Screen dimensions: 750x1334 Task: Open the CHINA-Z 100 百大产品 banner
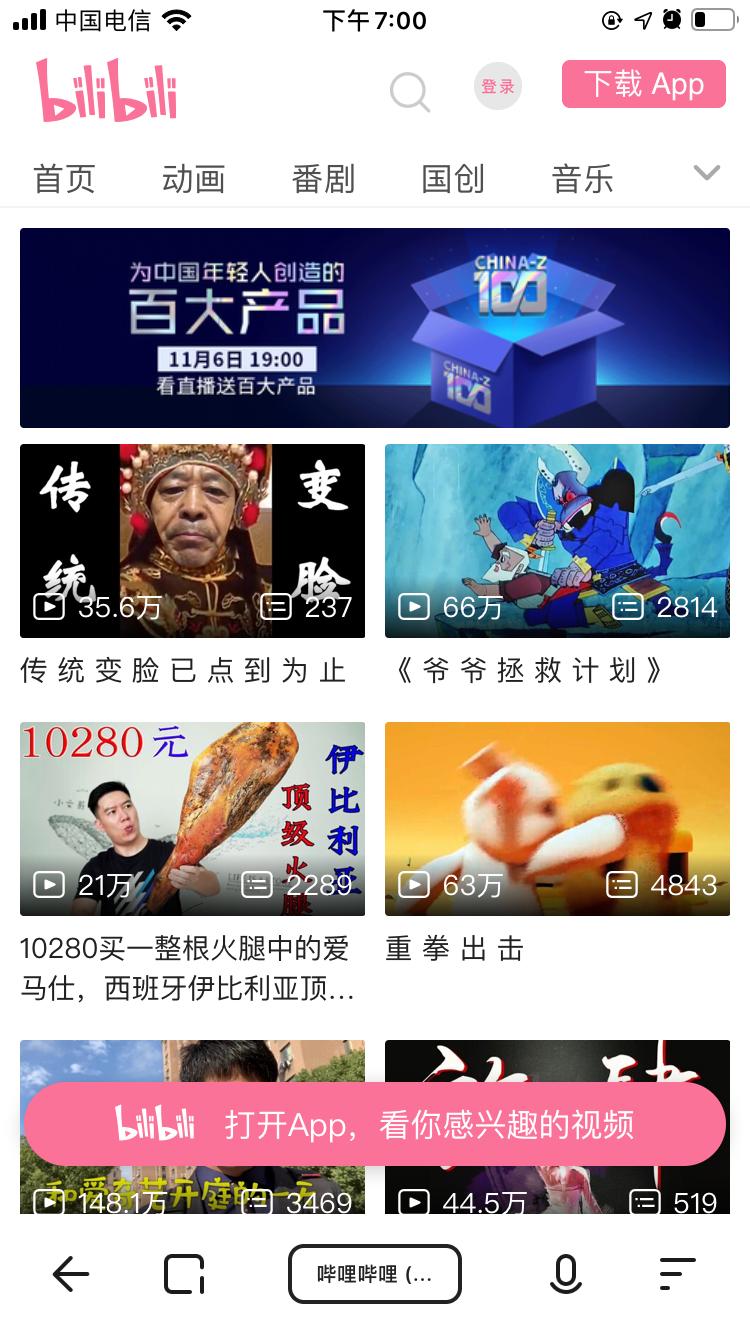(375, 328)
